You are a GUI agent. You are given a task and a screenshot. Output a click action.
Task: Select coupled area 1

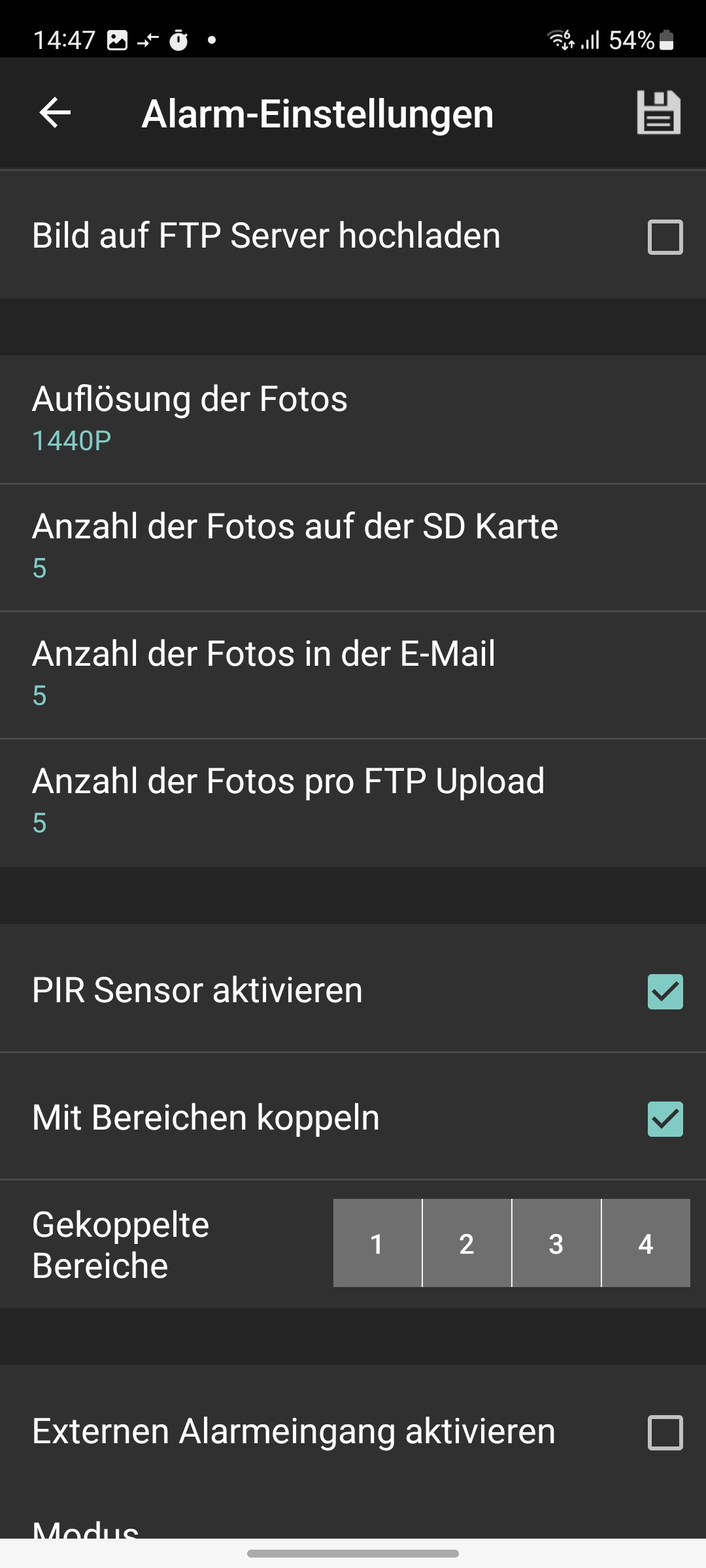coord(377,1243)
